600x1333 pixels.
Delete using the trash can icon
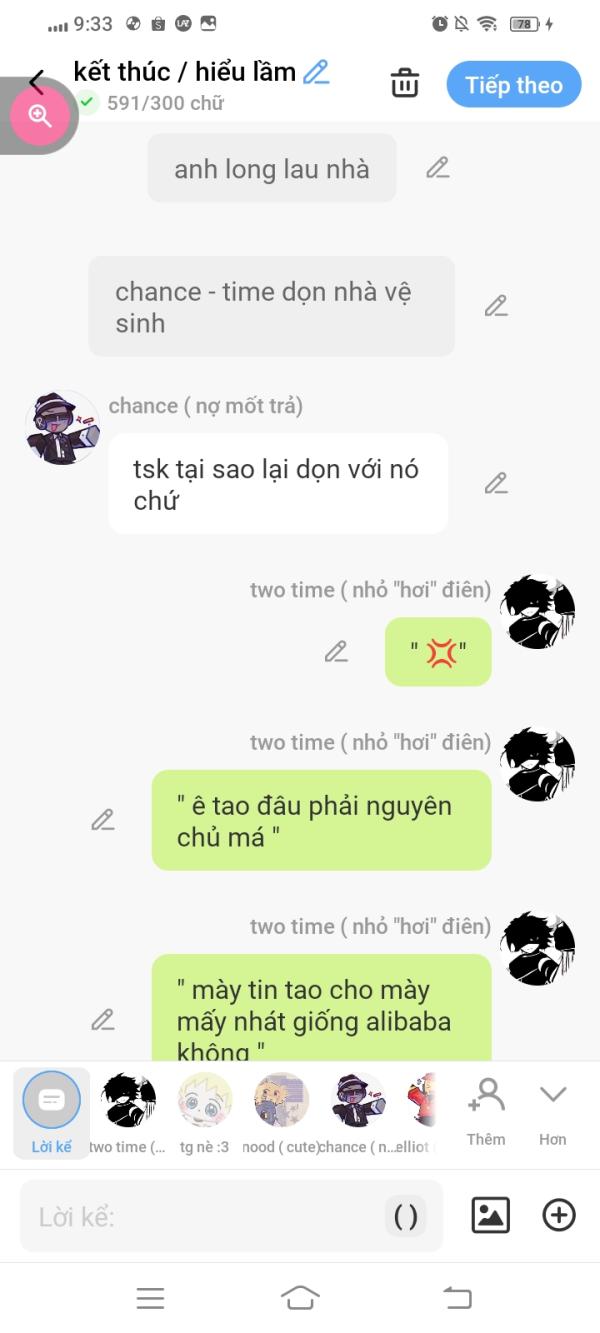pyautogui.click(x=405, y=84)
